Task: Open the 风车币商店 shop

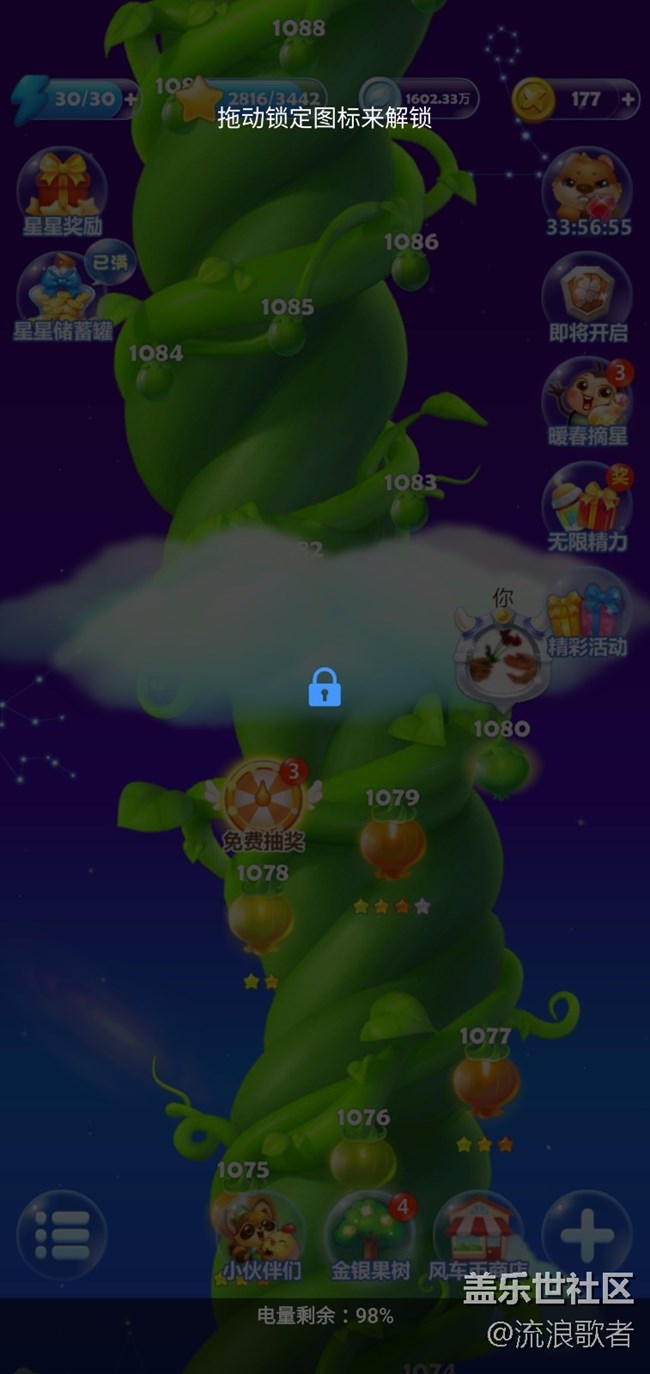Action: [x=479, y=1235]
